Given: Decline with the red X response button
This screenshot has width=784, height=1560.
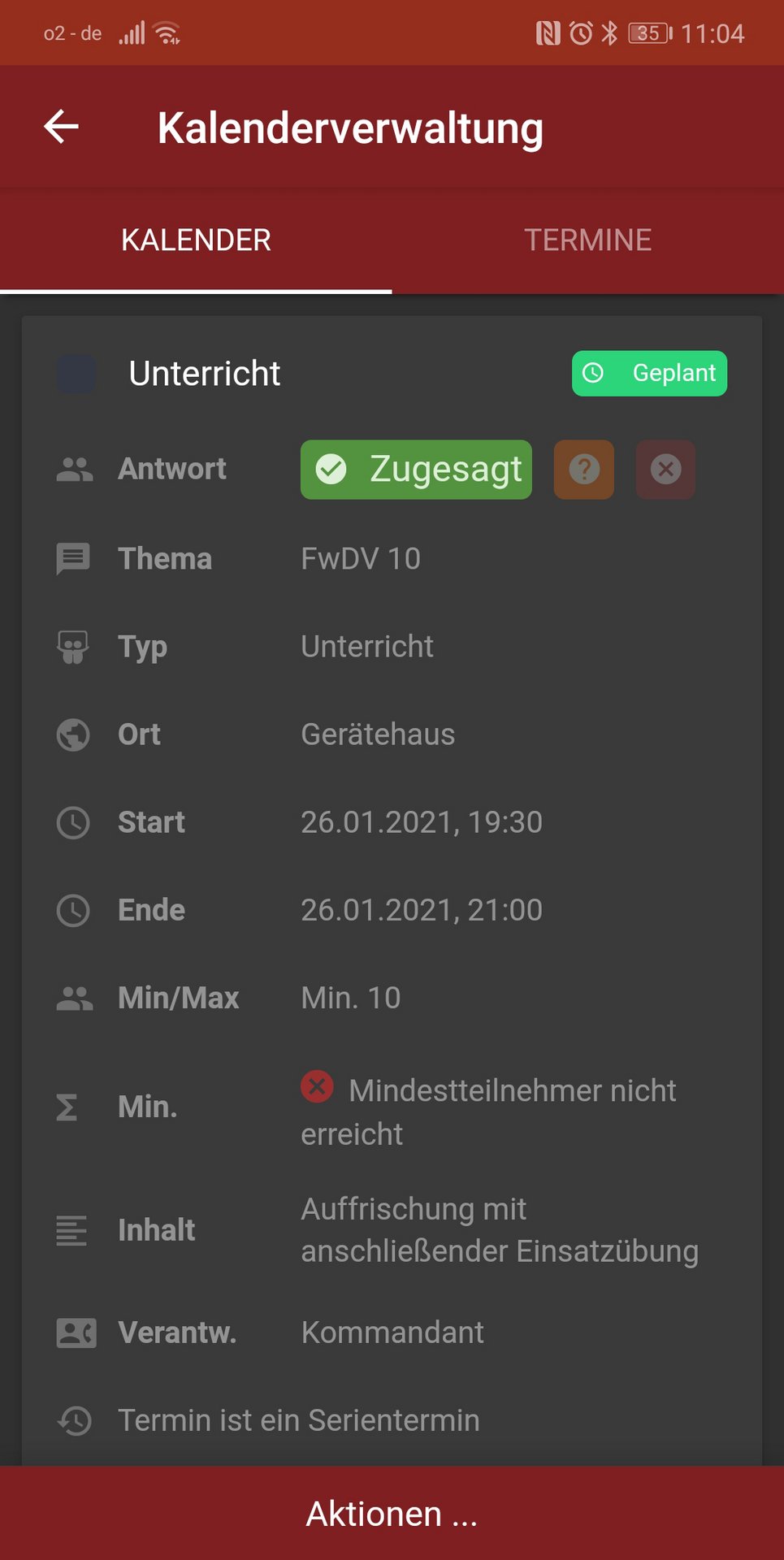Looking at the screenshot, I should (x=665, y=470).
